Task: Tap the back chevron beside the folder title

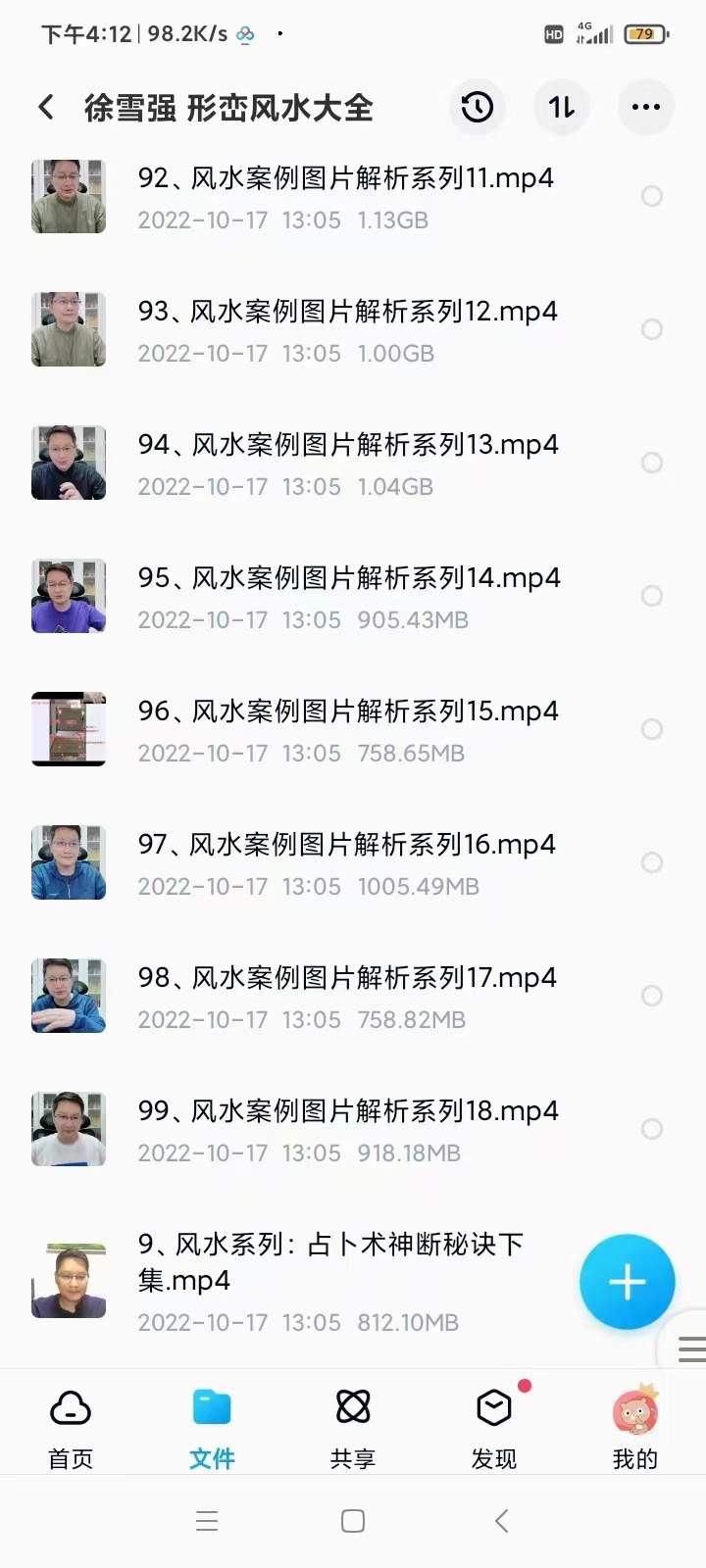Action: point(45,107)
